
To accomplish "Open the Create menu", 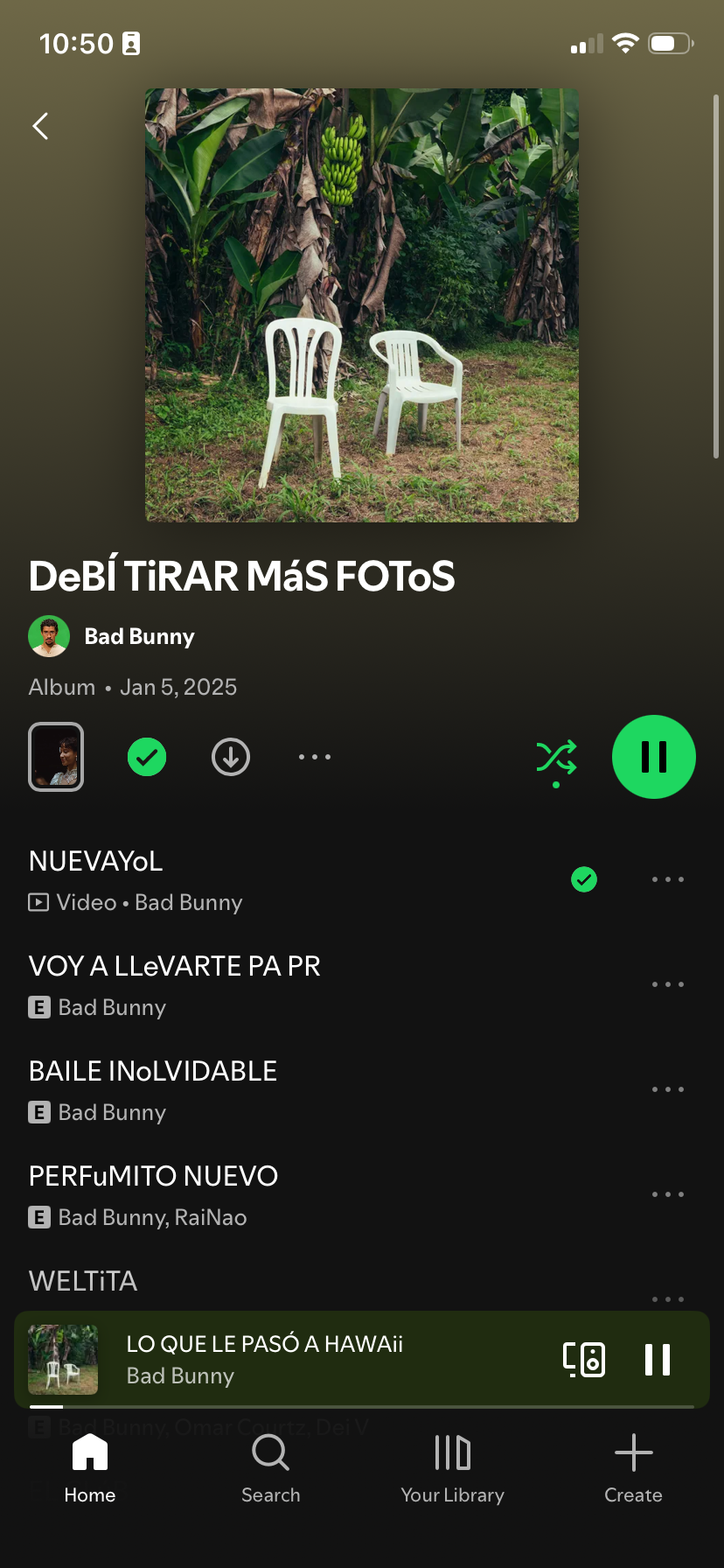I will click(633, 1468).
